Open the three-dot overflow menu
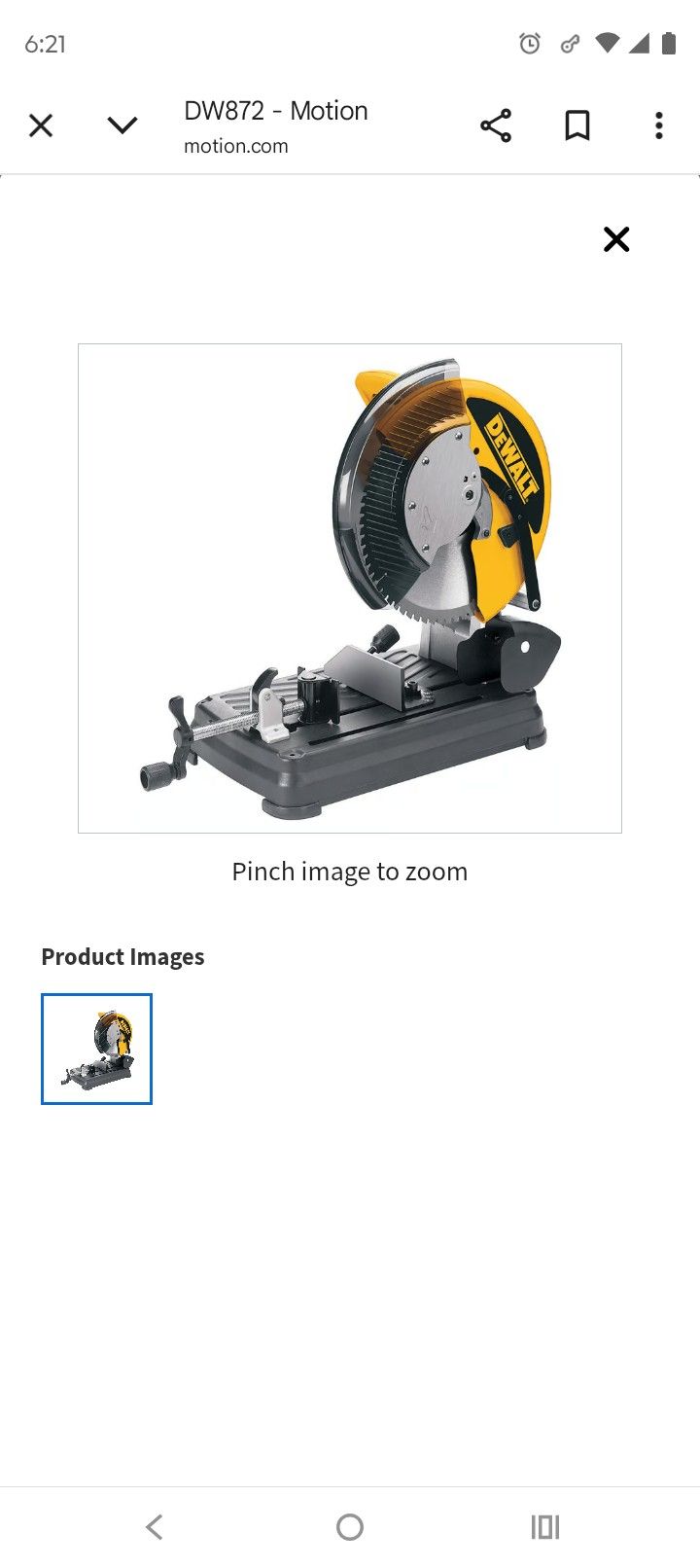The width and height of the screenshot is (700, 1568). coord(659,125)
